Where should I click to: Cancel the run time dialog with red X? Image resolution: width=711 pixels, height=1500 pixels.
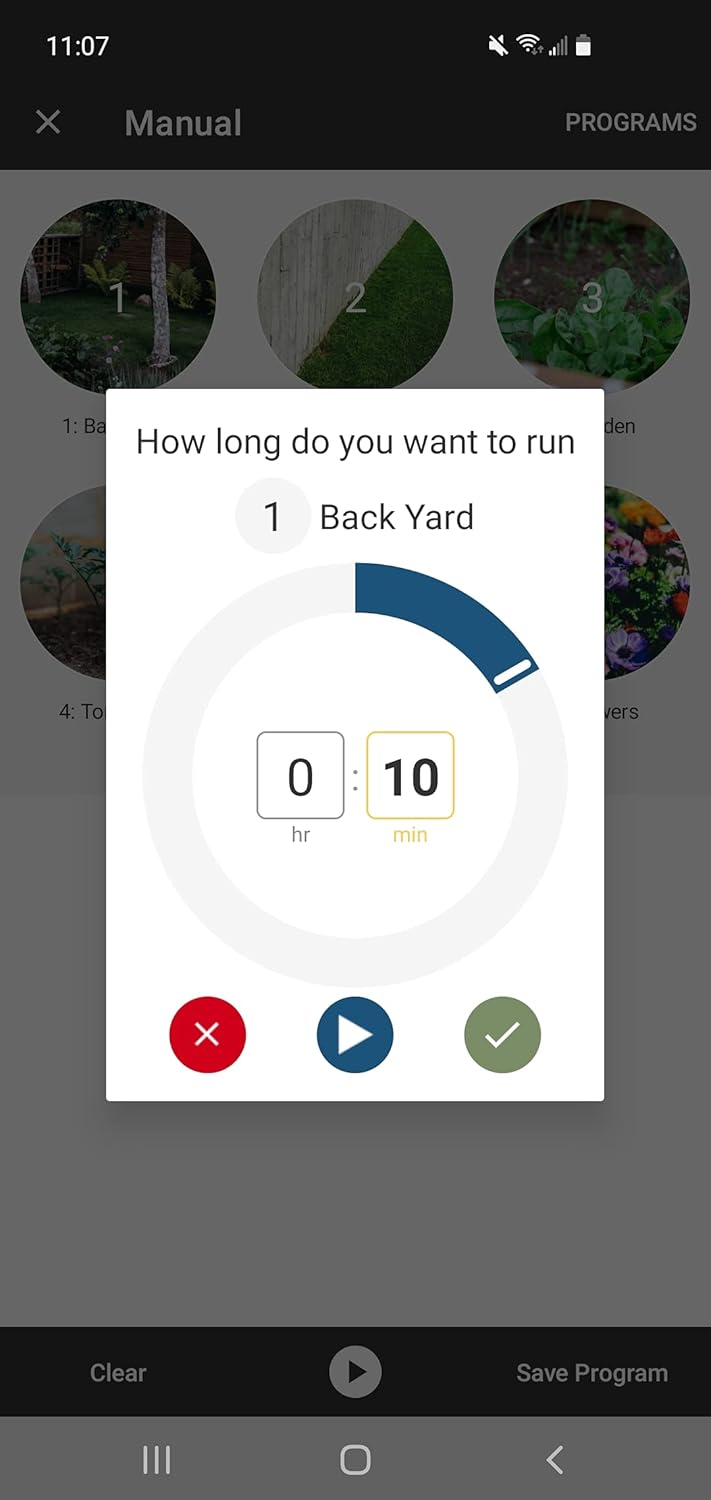click(x=207, y=1034)
